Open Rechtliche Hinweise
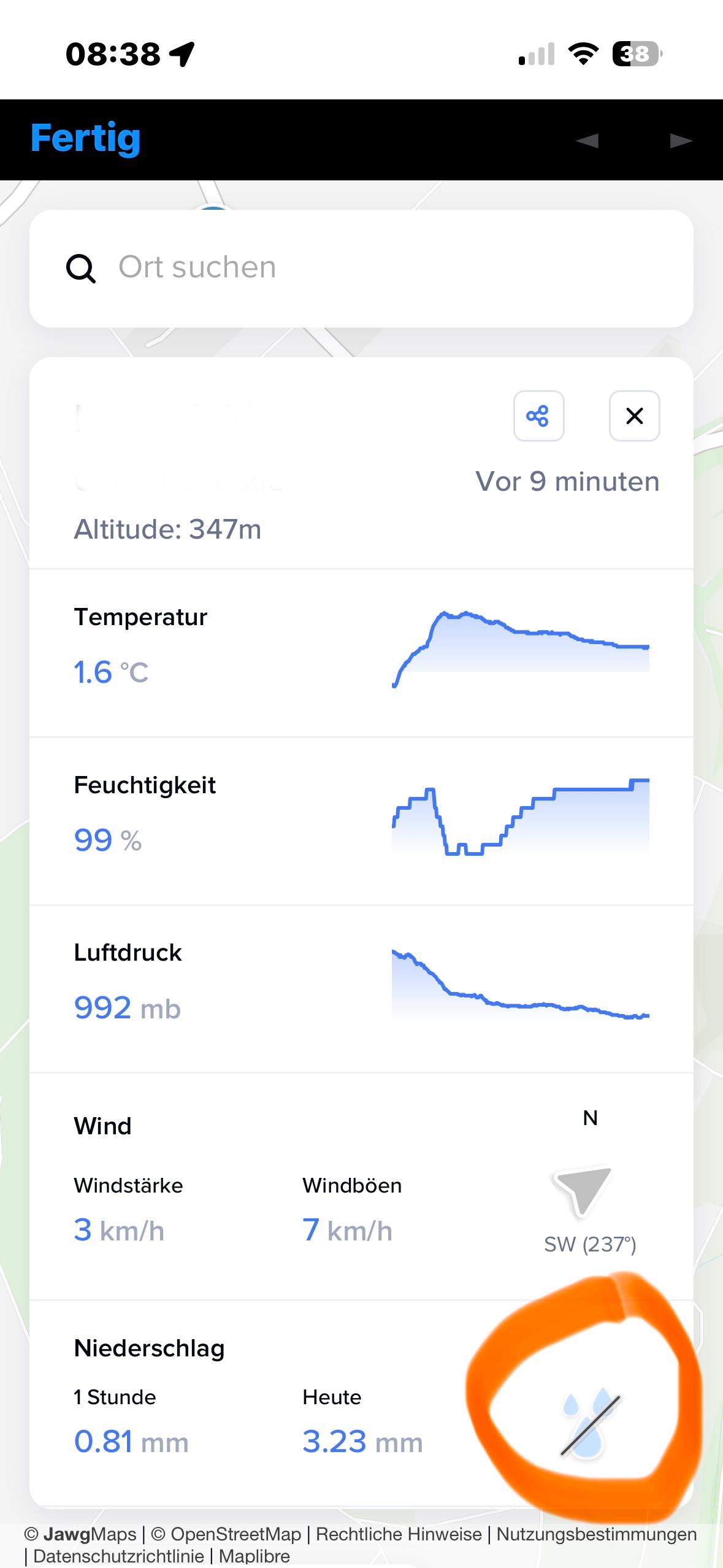723x1568 pixels. pyautogui.click(x=399, y=1534)
